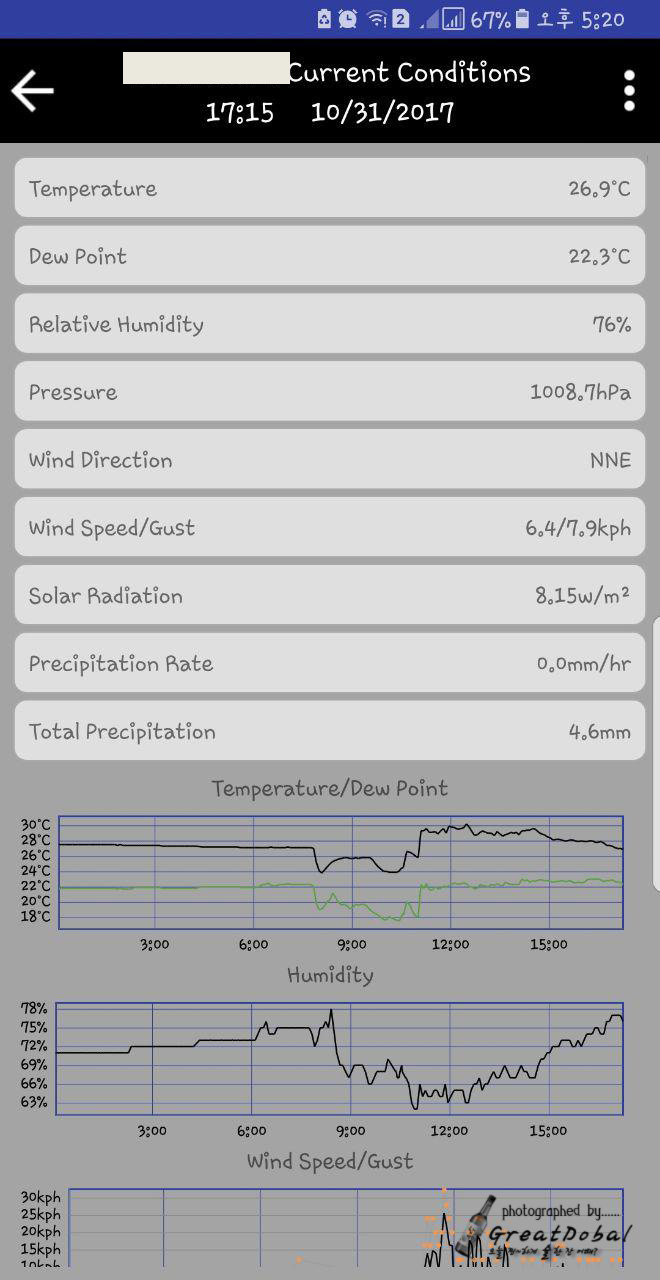Open the three-dot overflow menu
The height and width of the screenshot is (1280, 660).
629,91
